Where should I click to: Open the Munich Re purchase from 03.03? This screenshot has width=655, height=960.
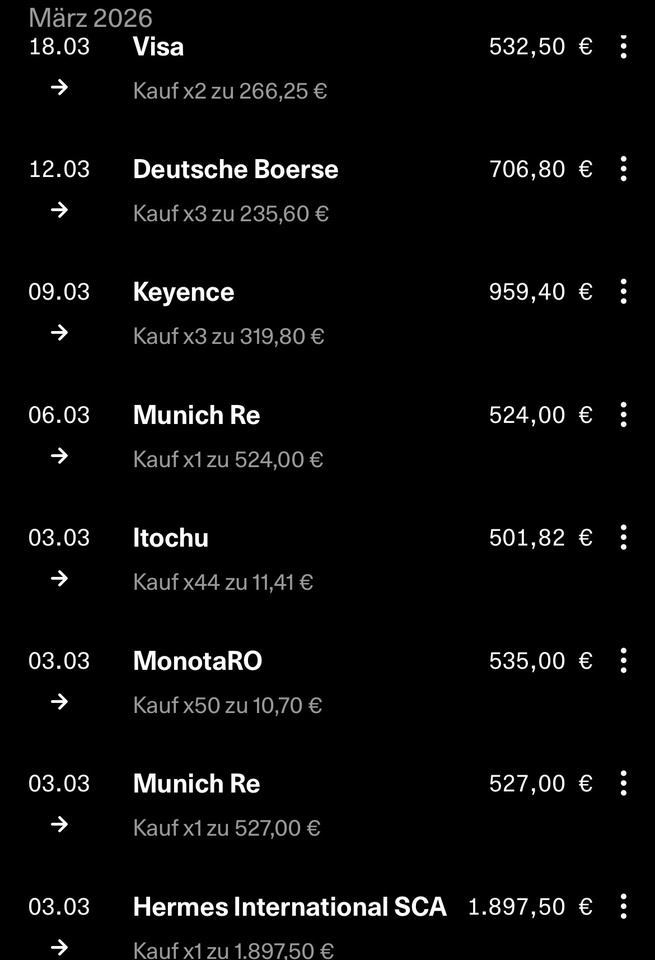[x=300, y=805]
